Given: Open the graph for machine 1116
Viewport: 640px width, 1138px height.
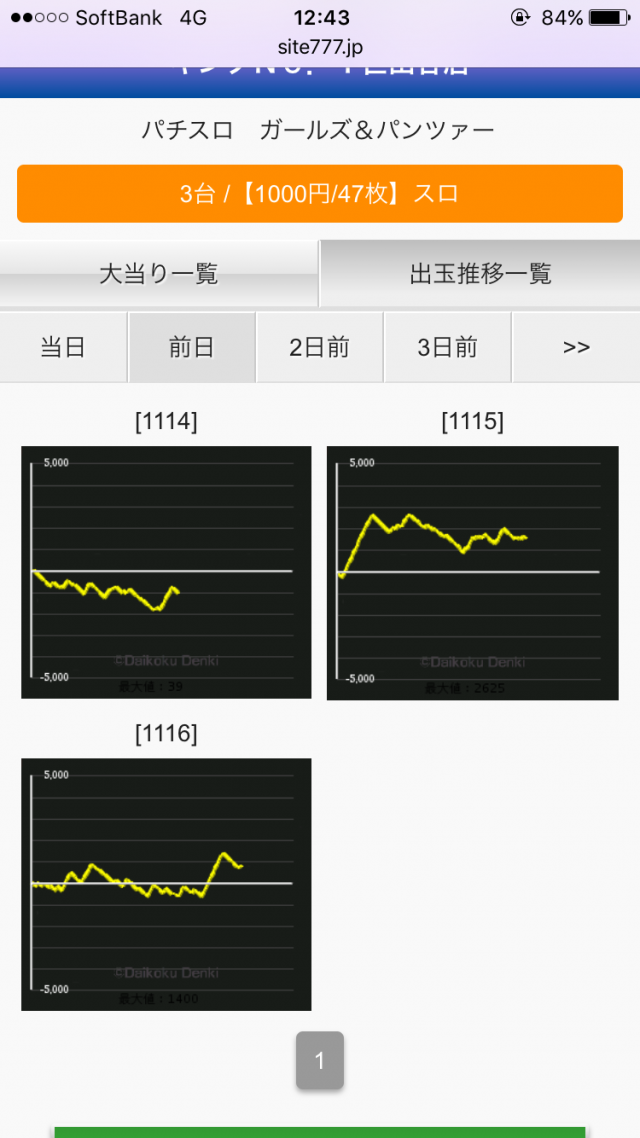Looking at the screenshot, I should tap(166, 884).
